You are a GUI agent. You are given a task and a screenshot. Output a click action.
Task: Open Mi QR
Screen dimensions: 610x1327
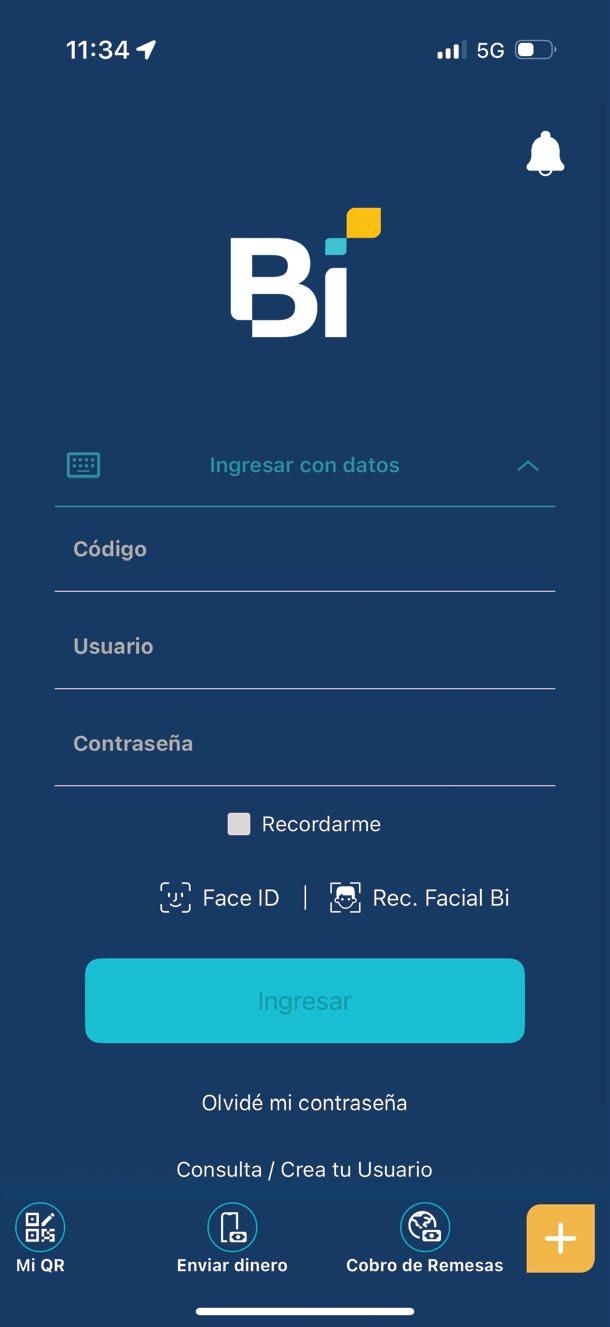pos(40,1238)
